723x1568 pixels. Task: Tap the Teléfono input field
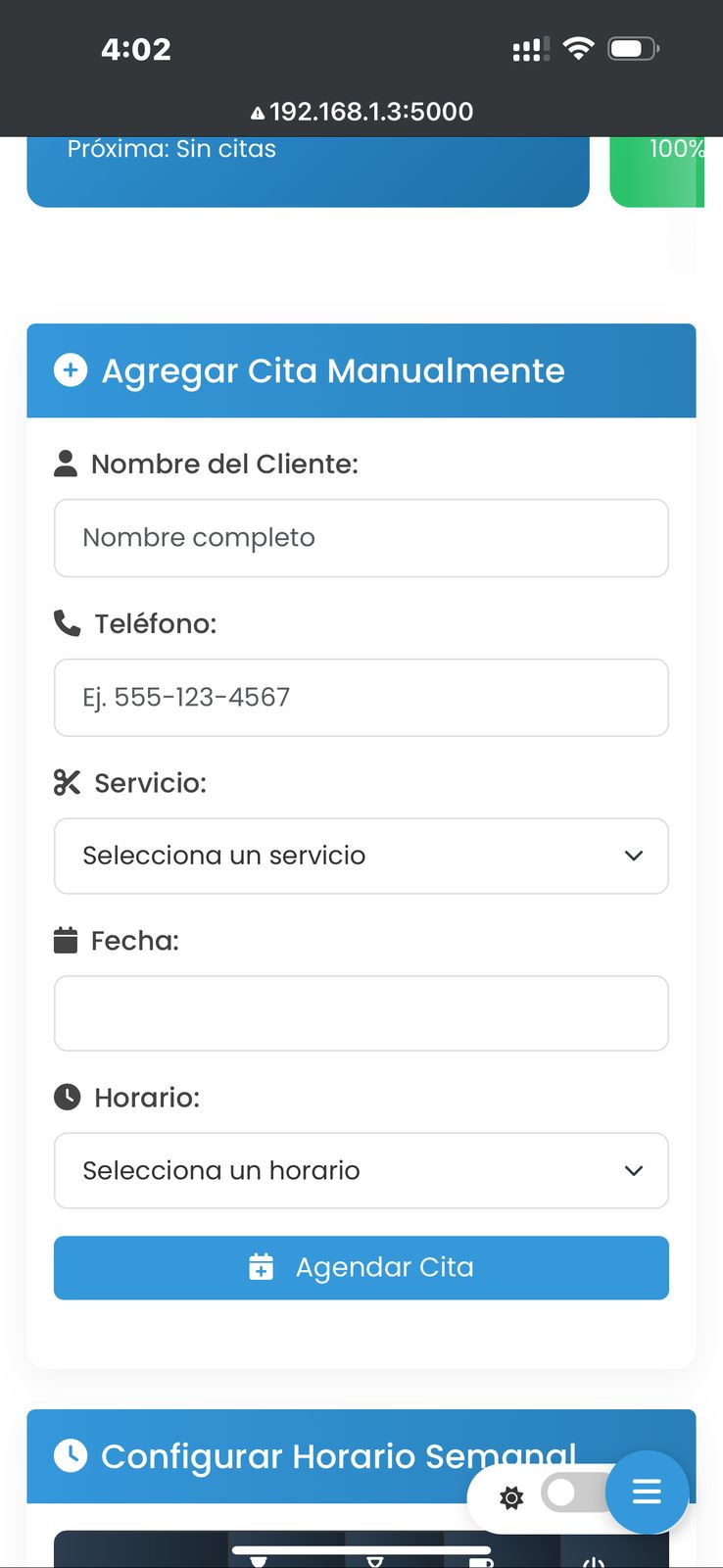click(x=361, y=698)
